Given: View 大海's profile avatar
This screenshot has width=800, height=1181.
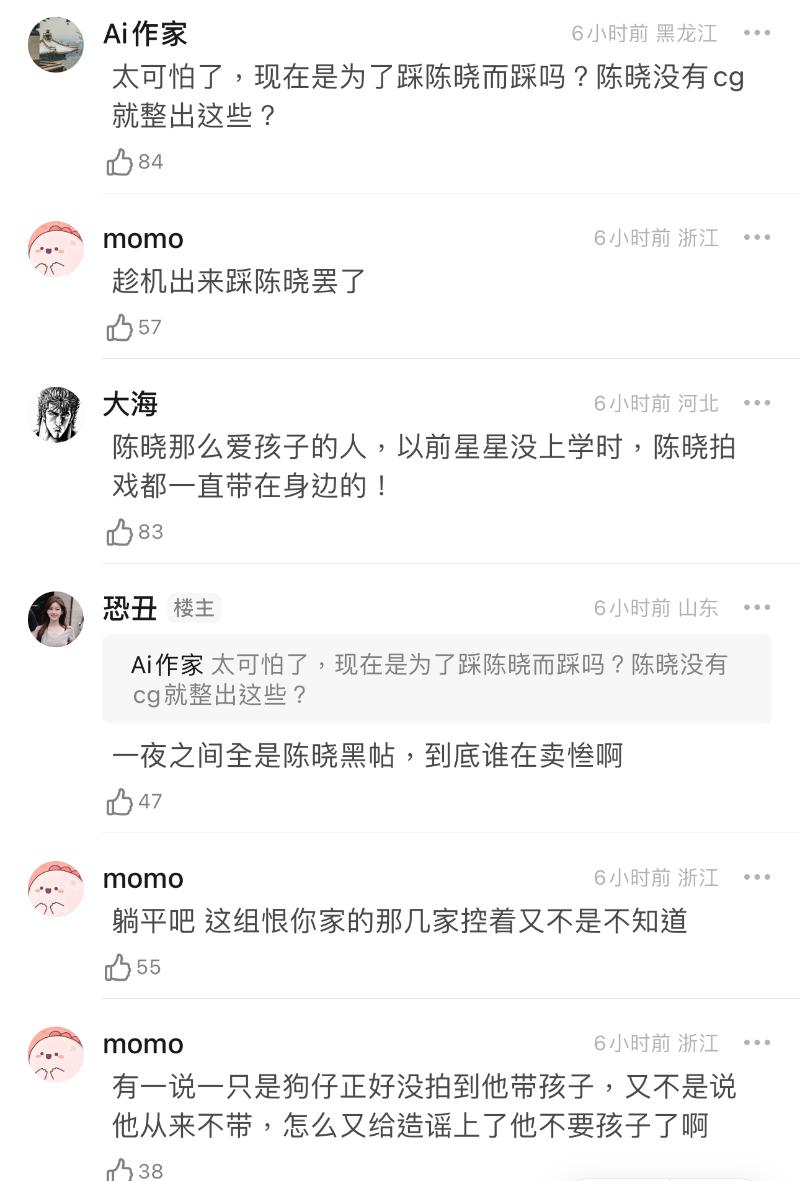Looking at the screenshot, I should click(56, 414).
